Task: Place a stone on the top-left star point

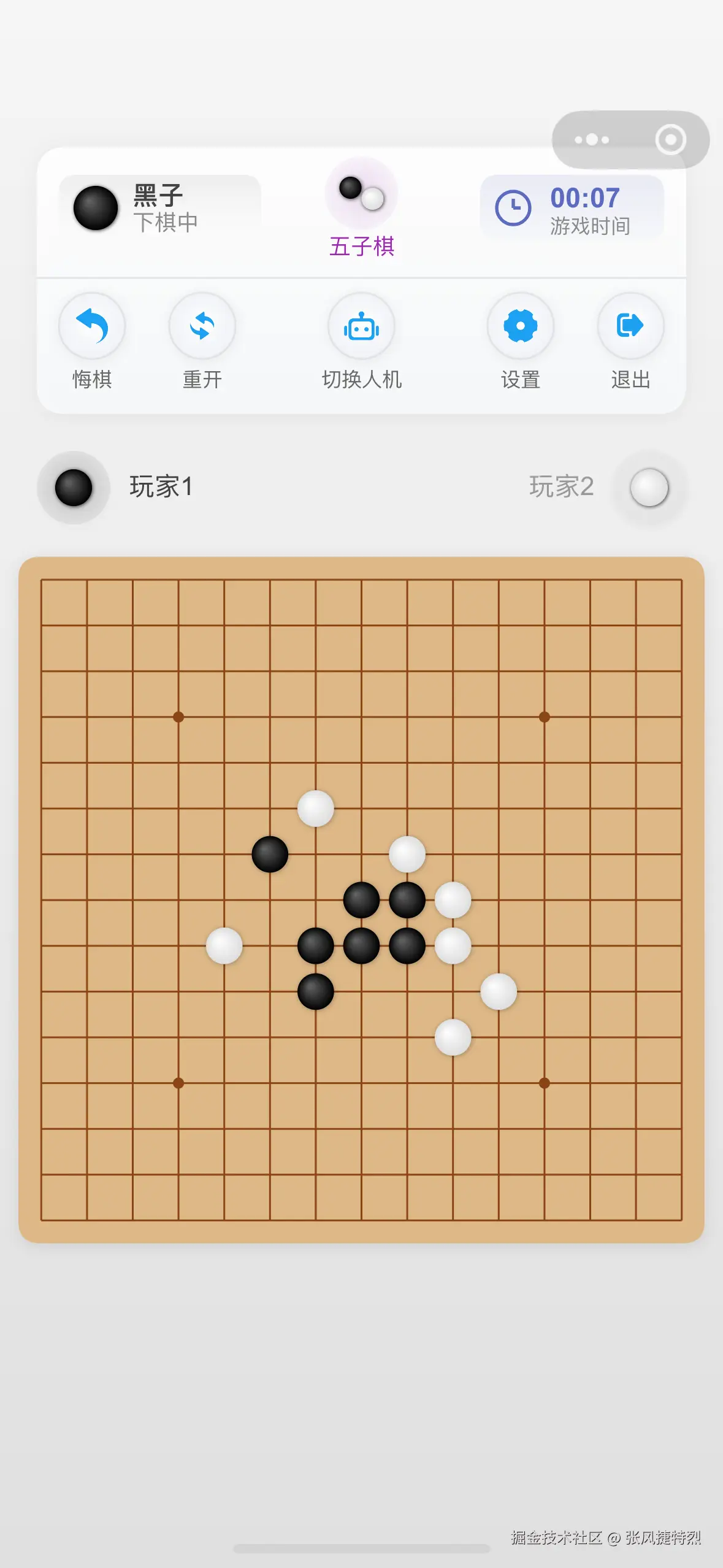Action: pos(178,717)
